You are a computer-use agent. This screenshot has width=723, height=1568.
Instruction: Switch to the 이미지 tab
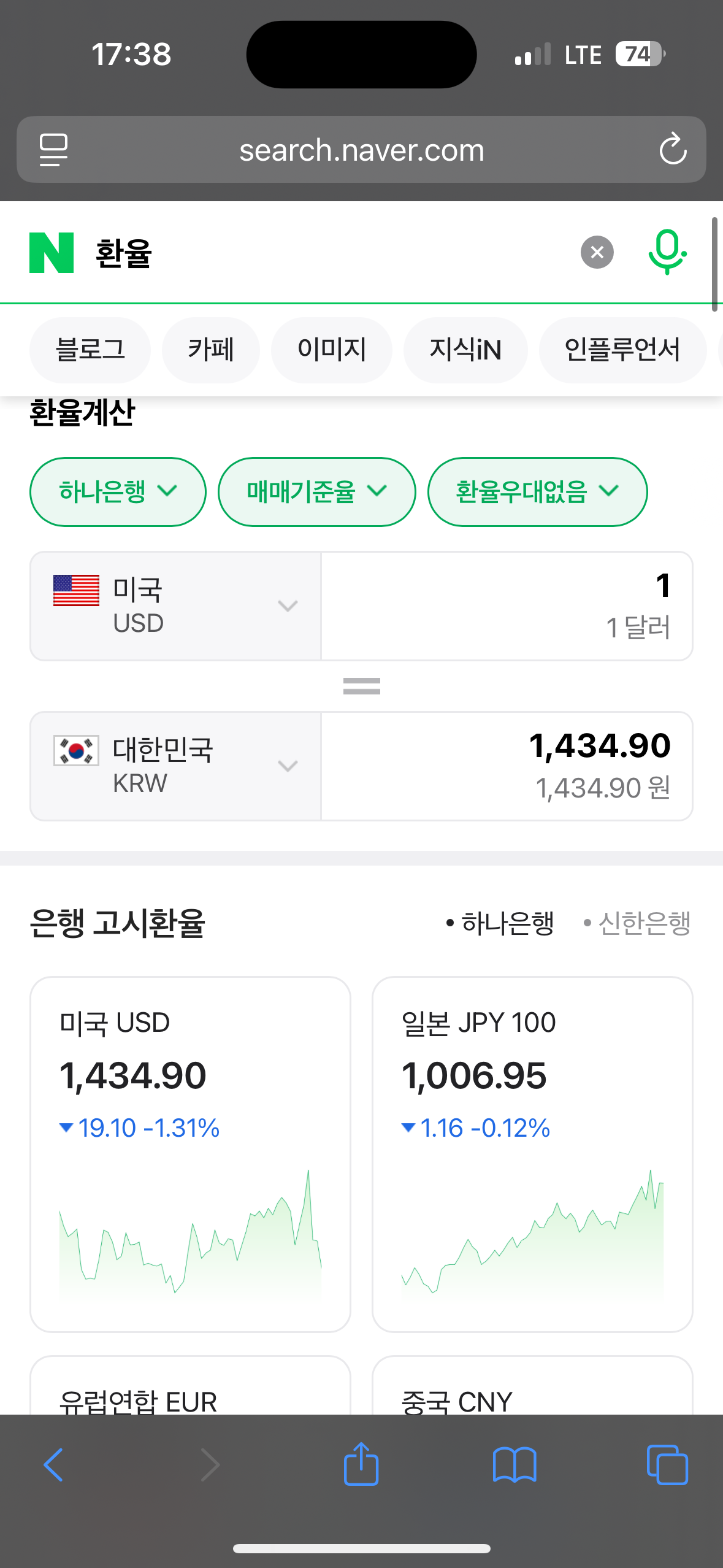coord(331,350)
